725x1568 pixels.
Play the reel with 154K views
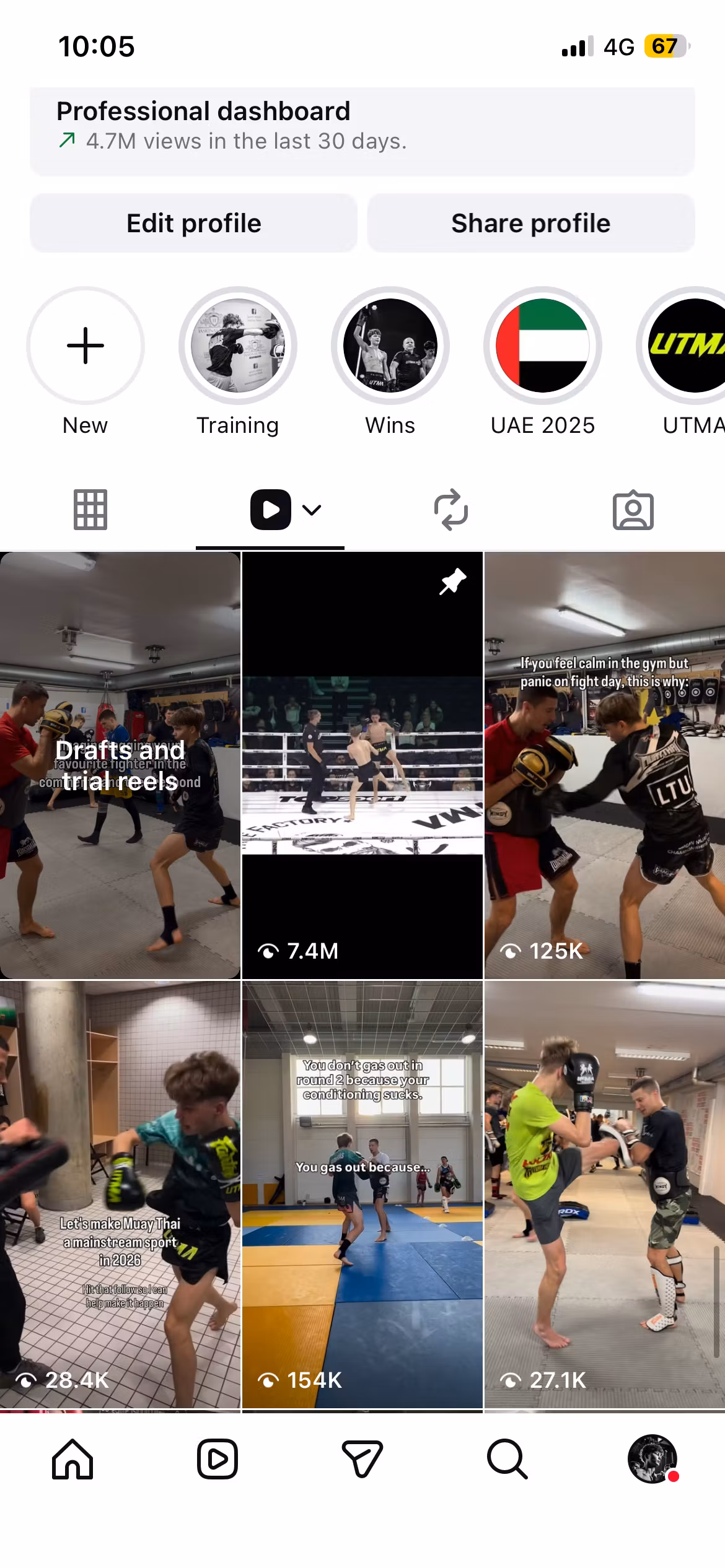(362, 1195)
